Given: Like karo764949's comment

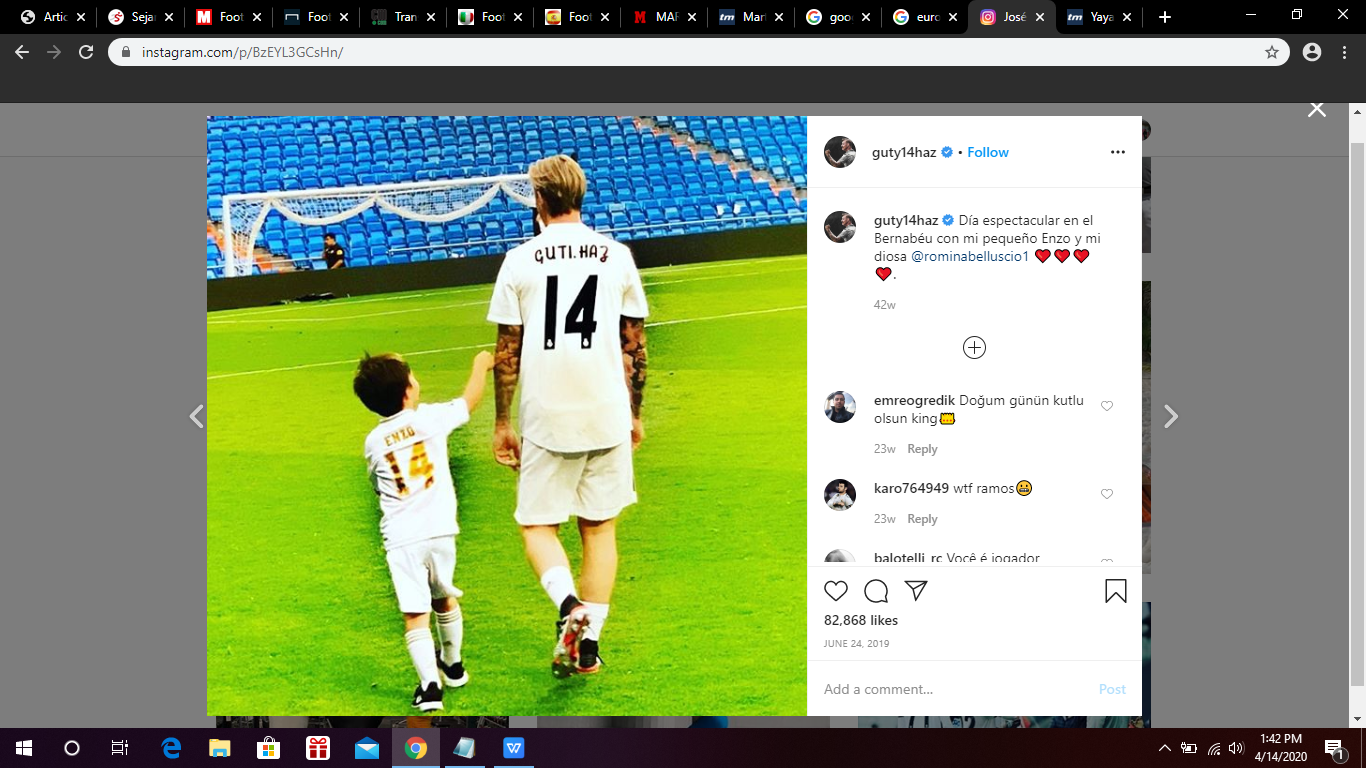Looking at the screenshot, I should pyautogui.click(x=1107, y=494).
